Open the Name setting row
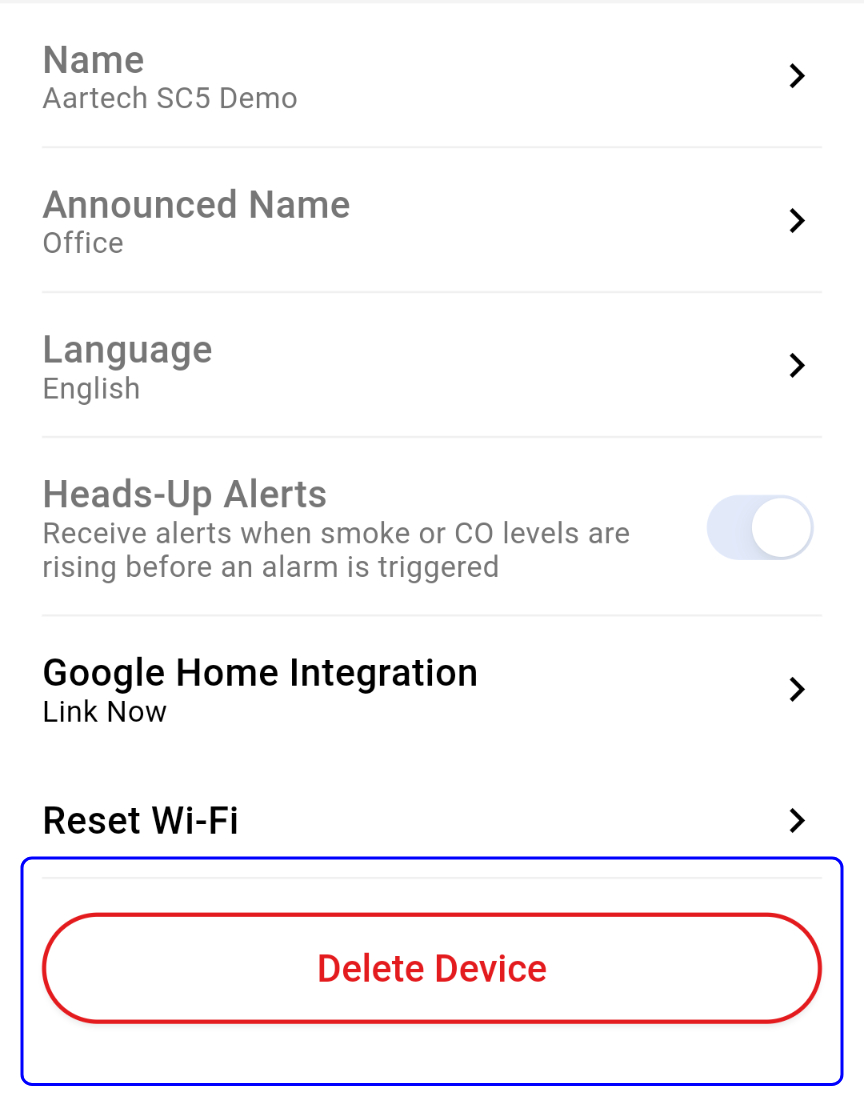Viewport: 864px width, 1120px height. [431, 76]
